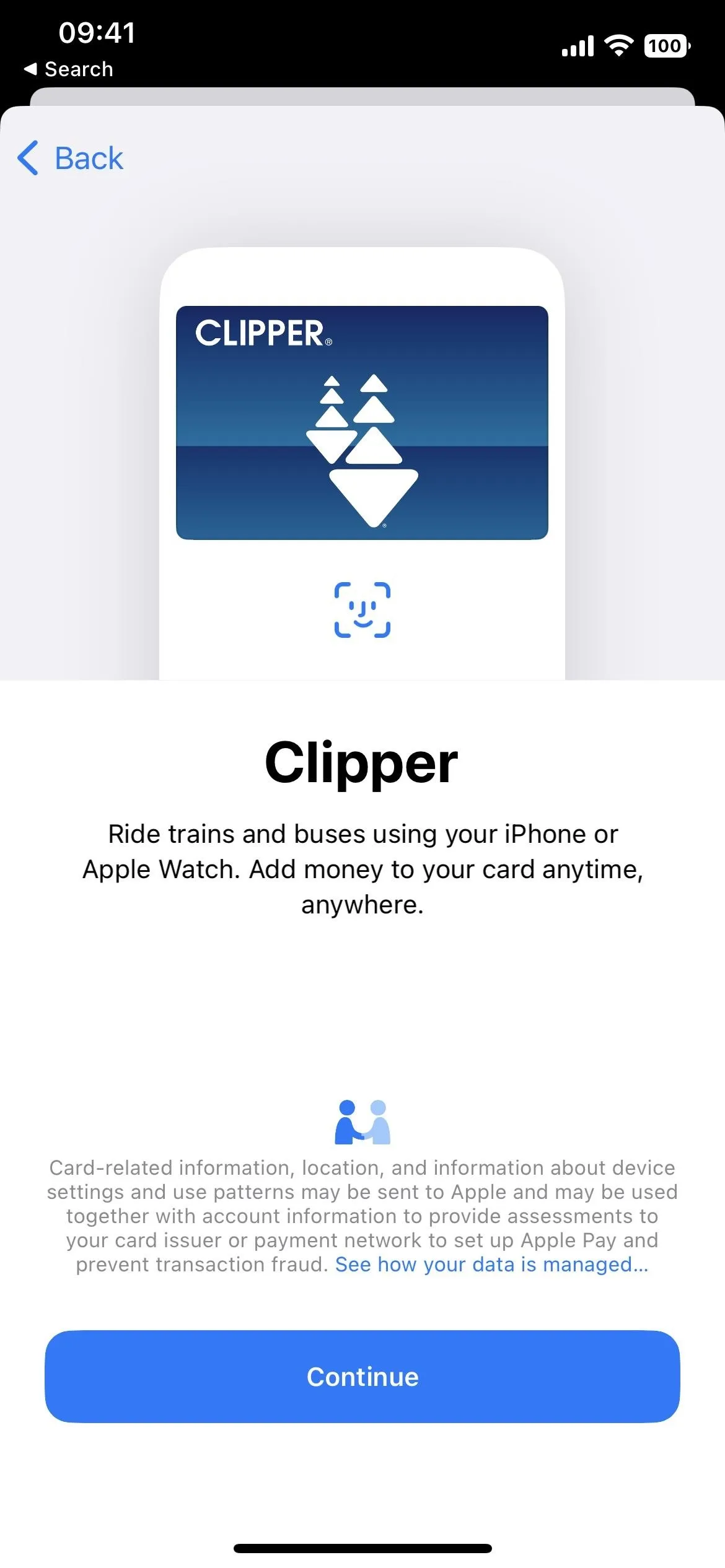Go back to the previous Wallet screen
The image size is (725, 1568).
pos(70,159)
